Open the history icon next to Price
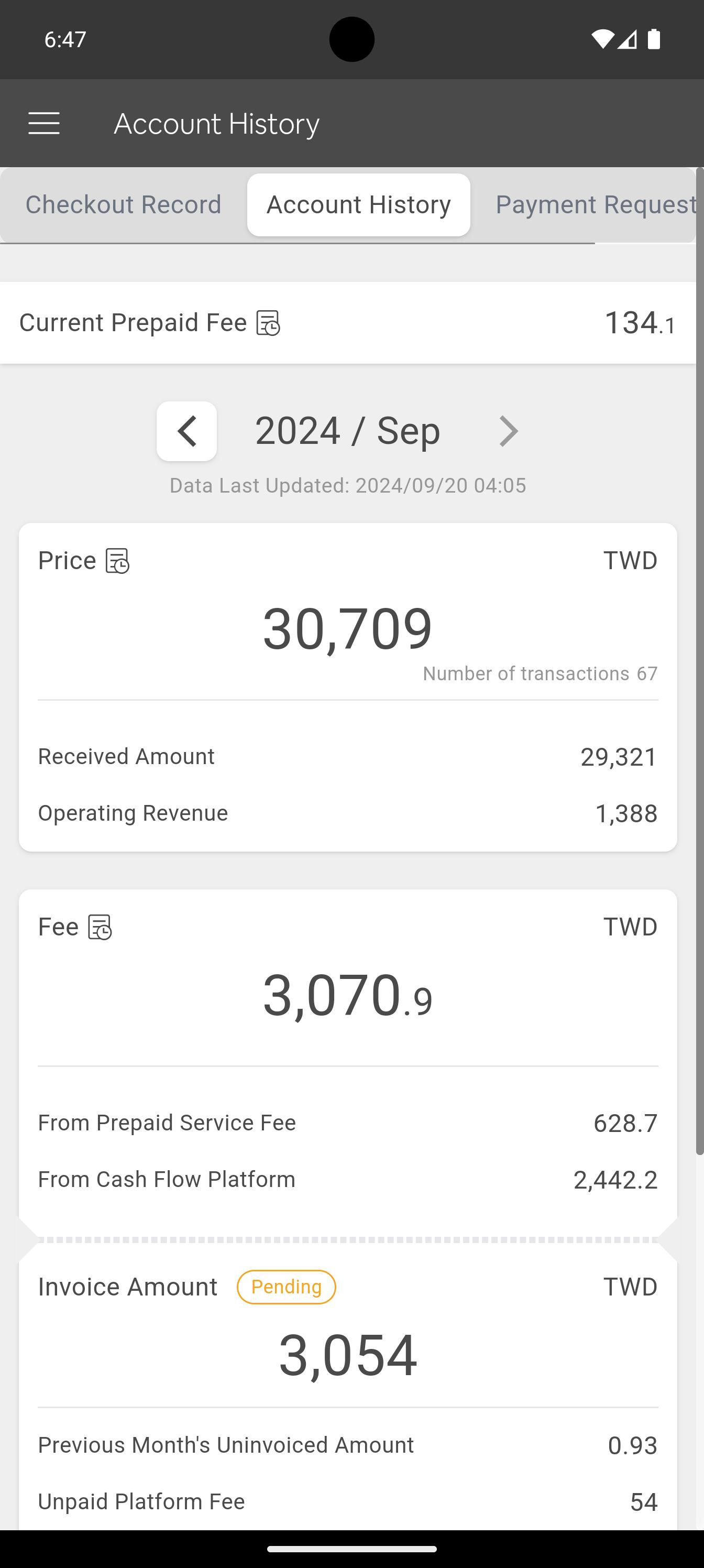Viewport: 704px width, 1568px height. click(x=117, y=561)
